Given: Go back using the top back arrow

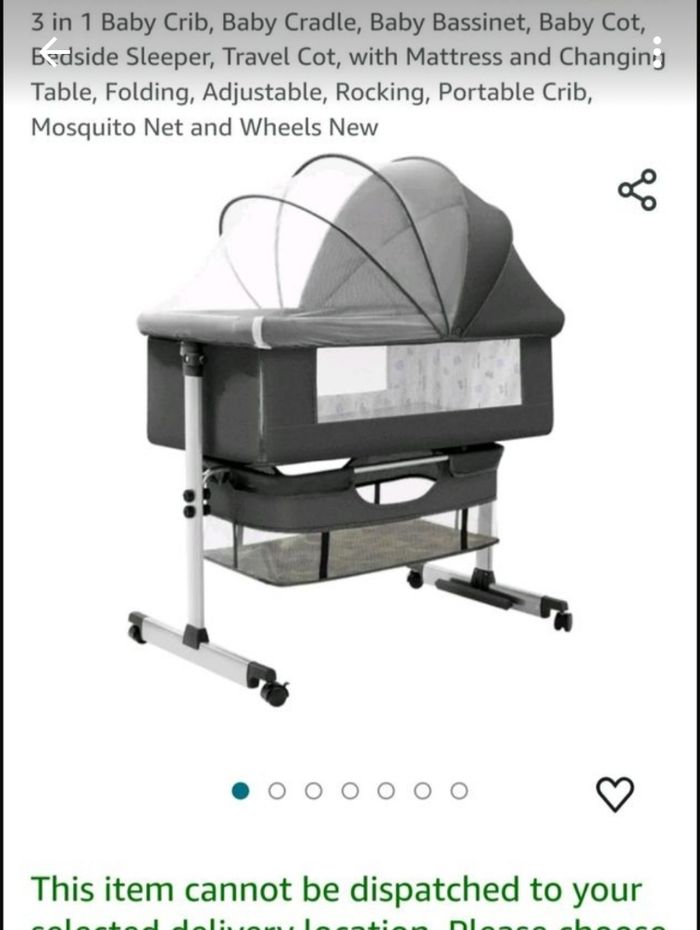Looking at the screenshot, I should pos(54,51).
